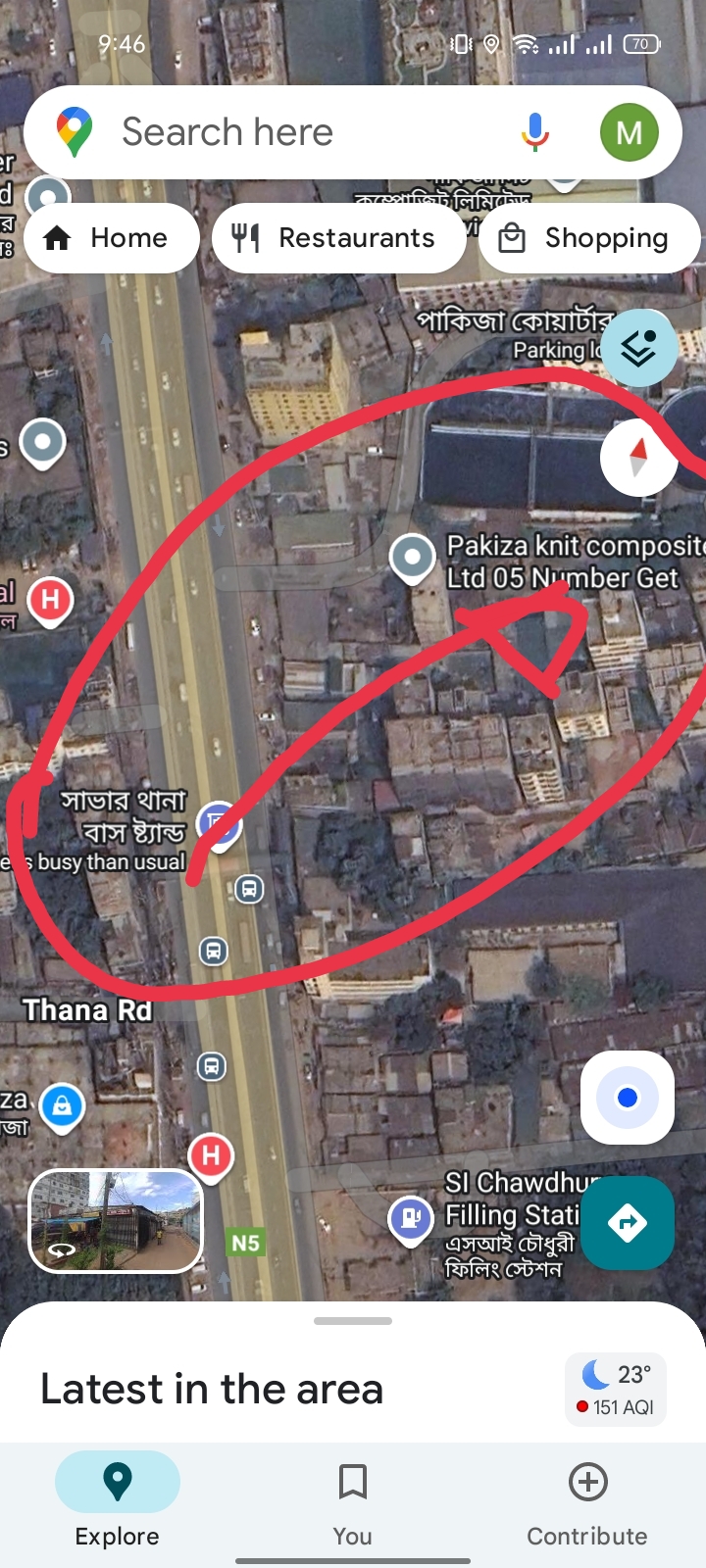Image resolution: width=706 pixels, height=1568 pixels.
Task: Open the account profile avatar M
Action: (x=629, y=132)
